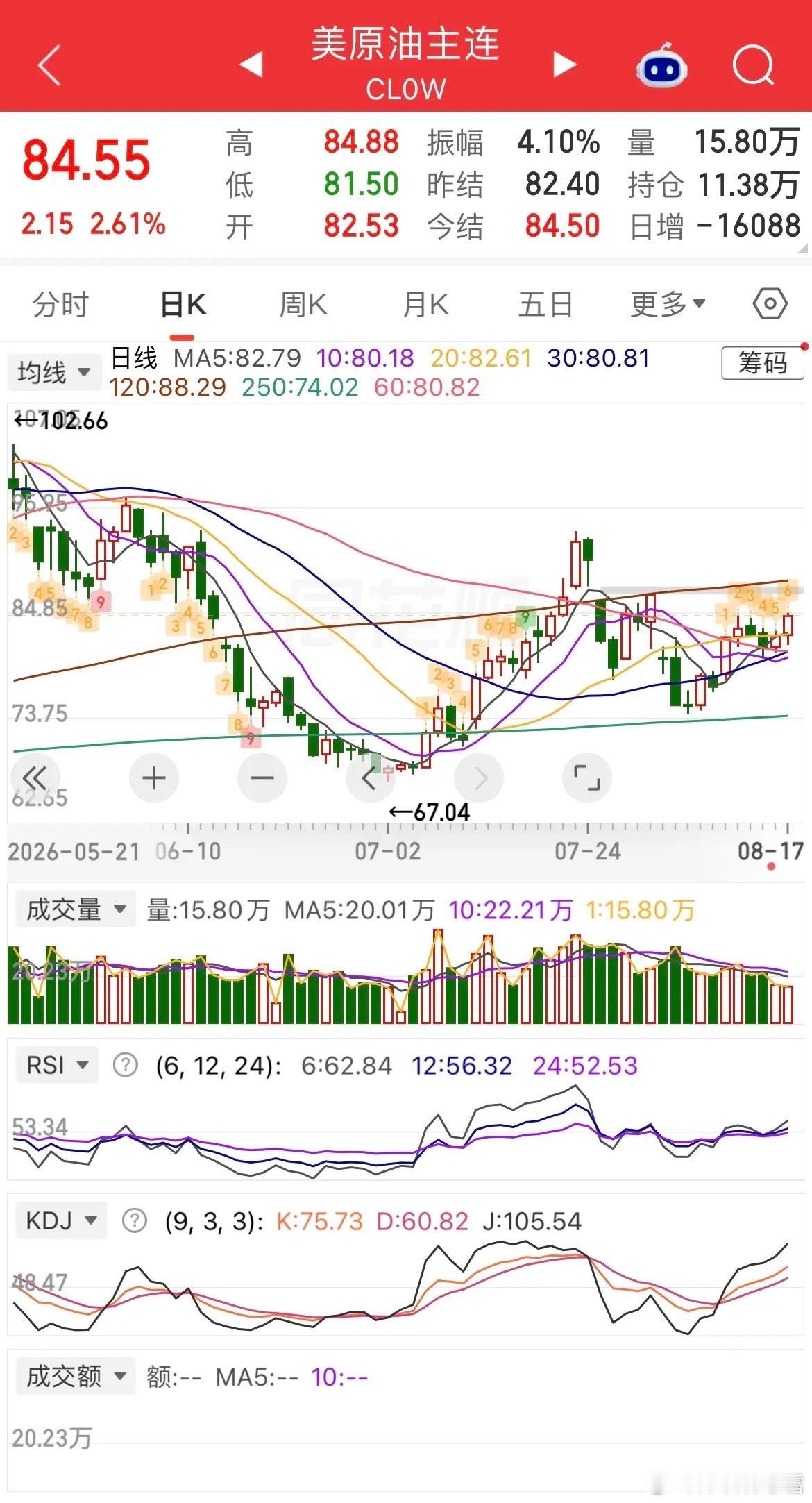
Task: Open the KDJ help question icon
Action: pyautogui.click(x=135, y=1220)
